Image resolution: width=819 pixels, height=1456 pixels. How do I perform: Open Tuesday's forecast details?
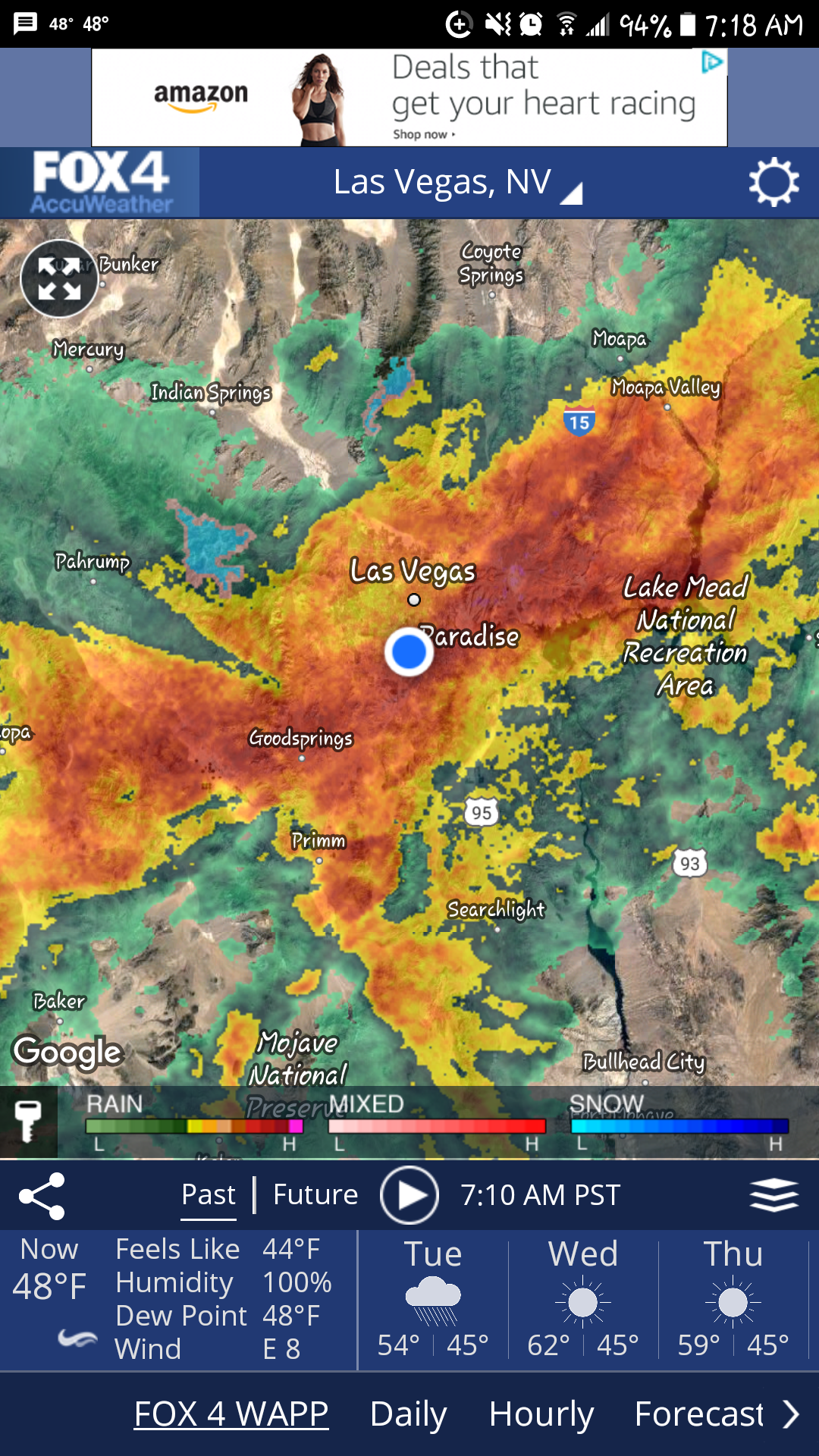(x=433, y=1299)
